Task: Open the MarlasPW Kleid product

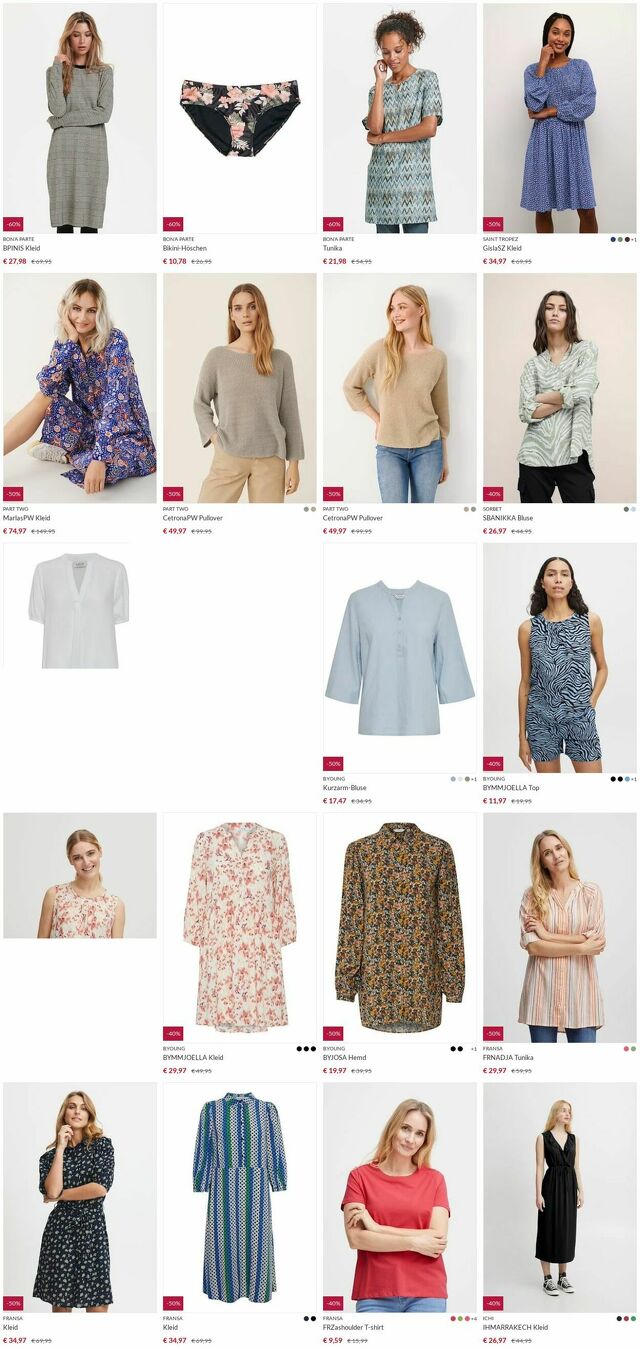Action: 80,388
